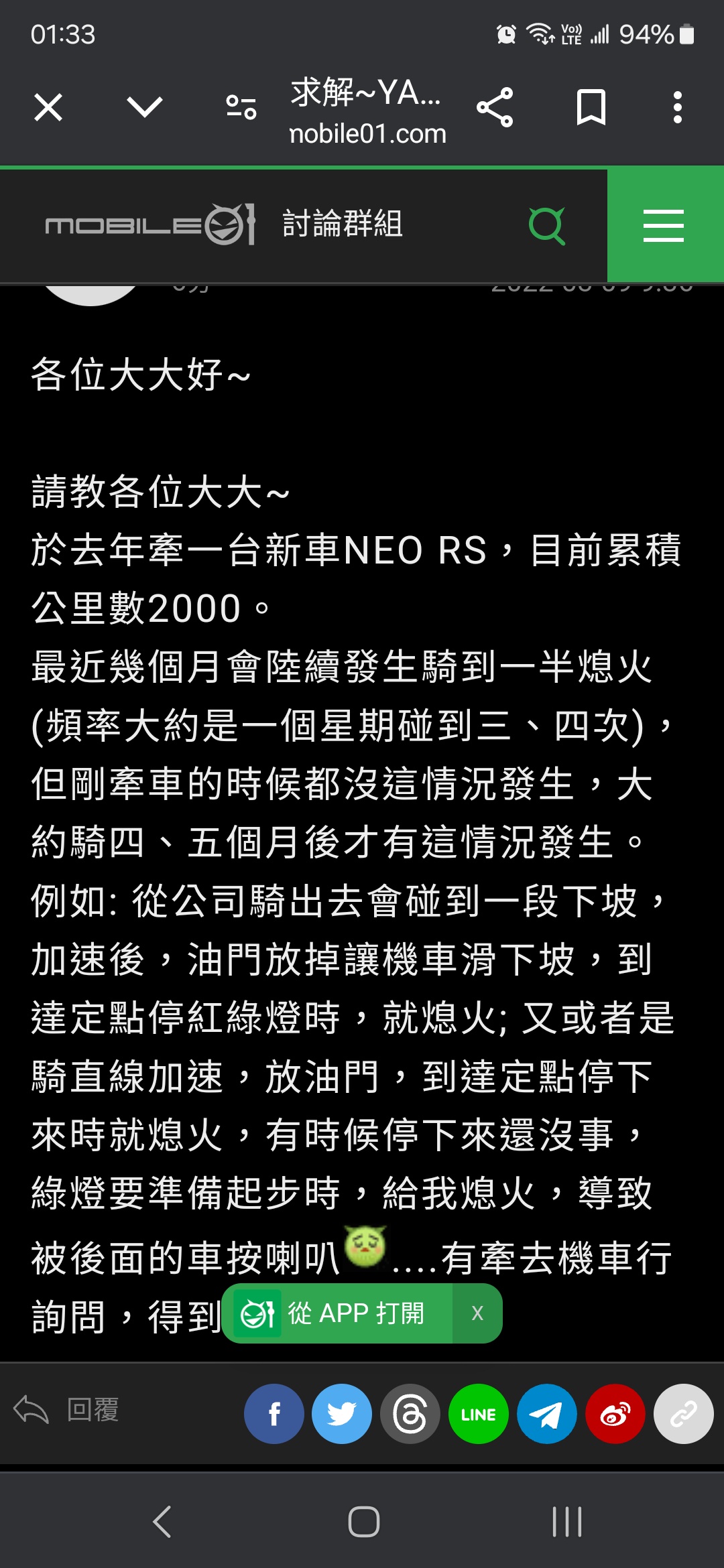Share the post via LINE
The width and height of the screenshot is (724, 1568).
coord(479,1414)
